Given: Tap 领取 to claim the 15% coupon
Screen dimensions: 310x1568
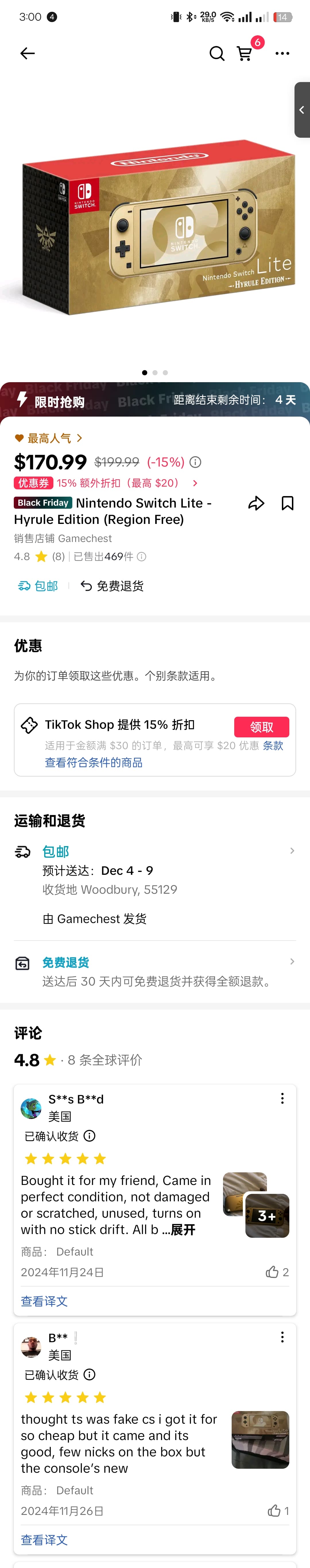Looking at the screenshot, I should [261, 726].
